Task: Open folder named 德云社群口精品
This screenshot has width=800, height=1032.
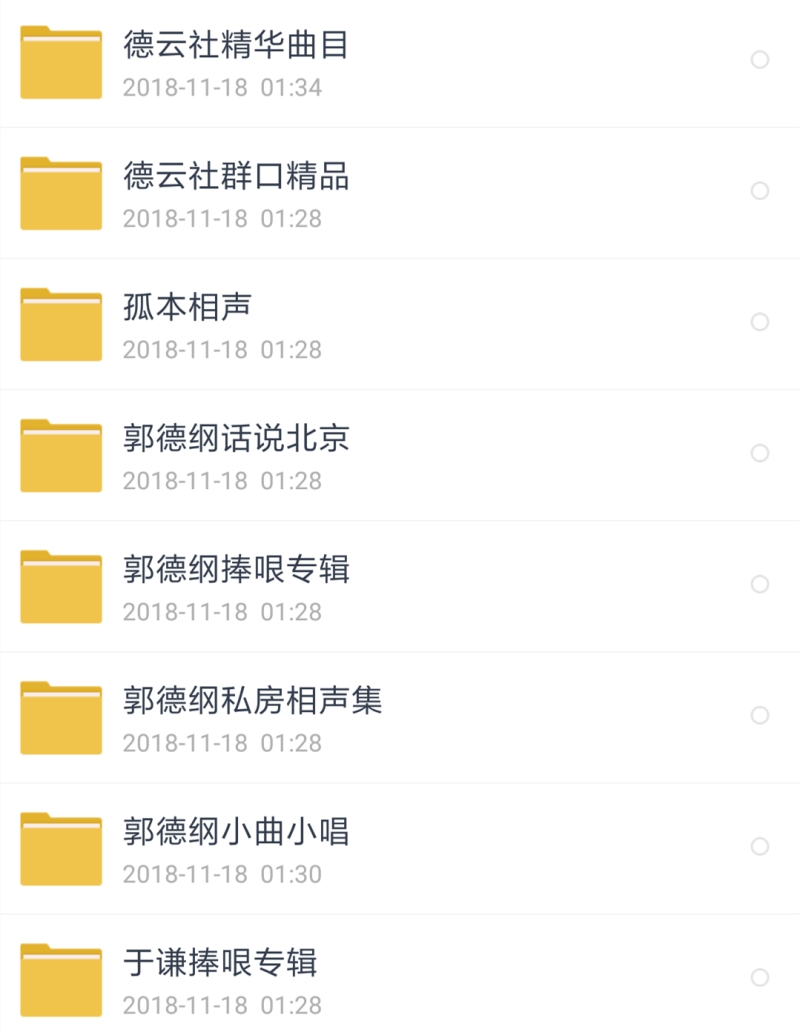Action: 240,178
